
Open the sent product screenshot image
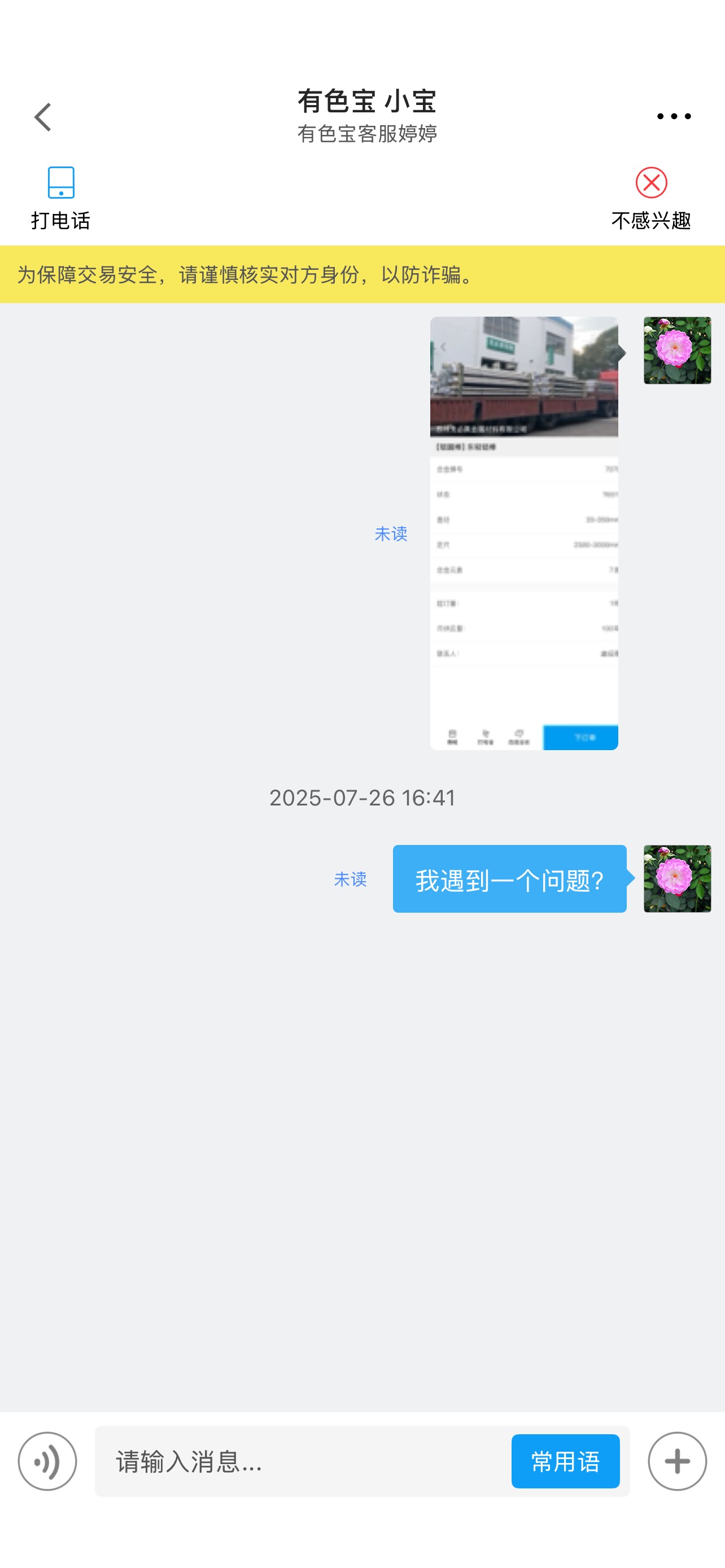(523, 533)
